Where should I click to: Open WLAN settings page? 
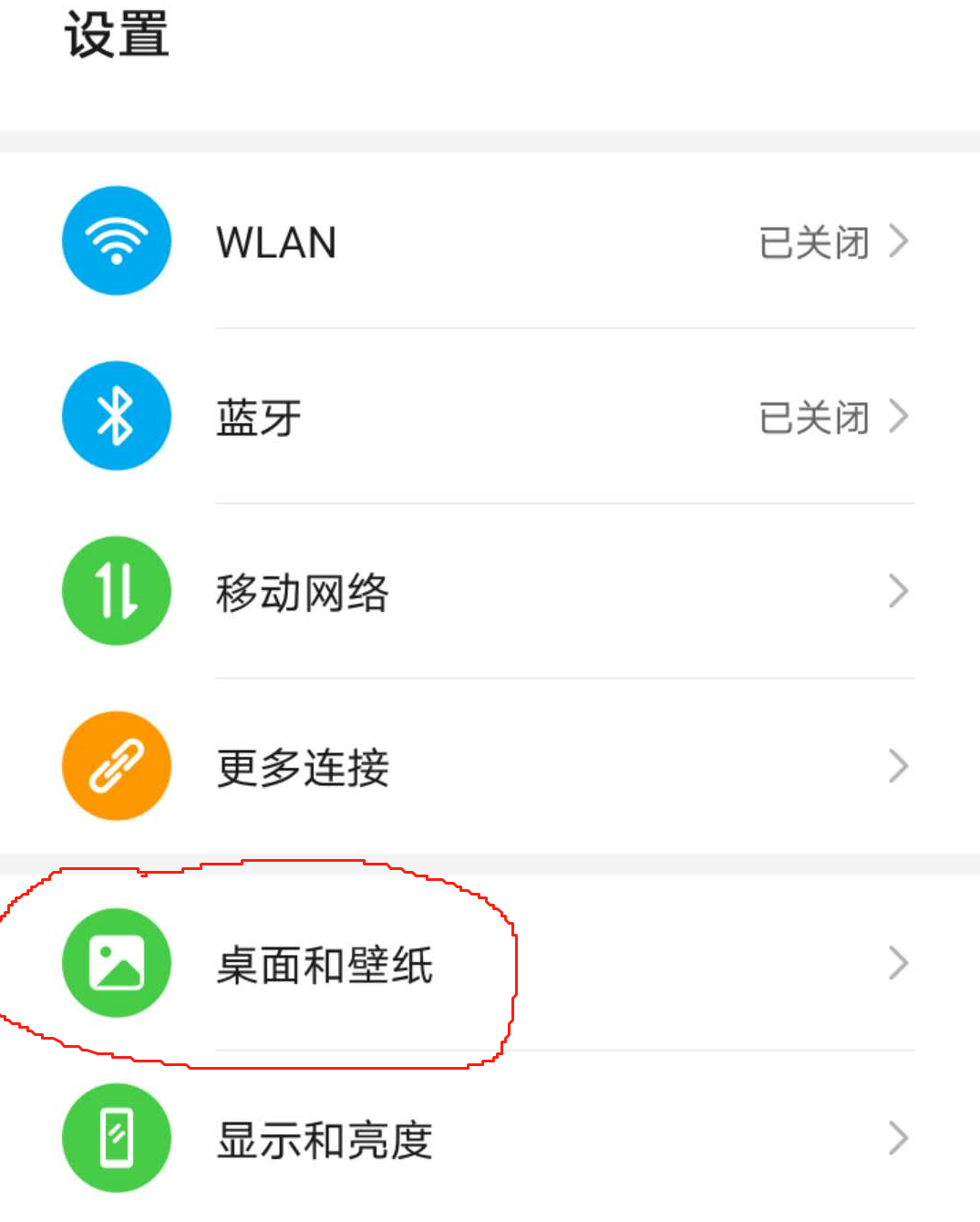[x=276, y=243]
